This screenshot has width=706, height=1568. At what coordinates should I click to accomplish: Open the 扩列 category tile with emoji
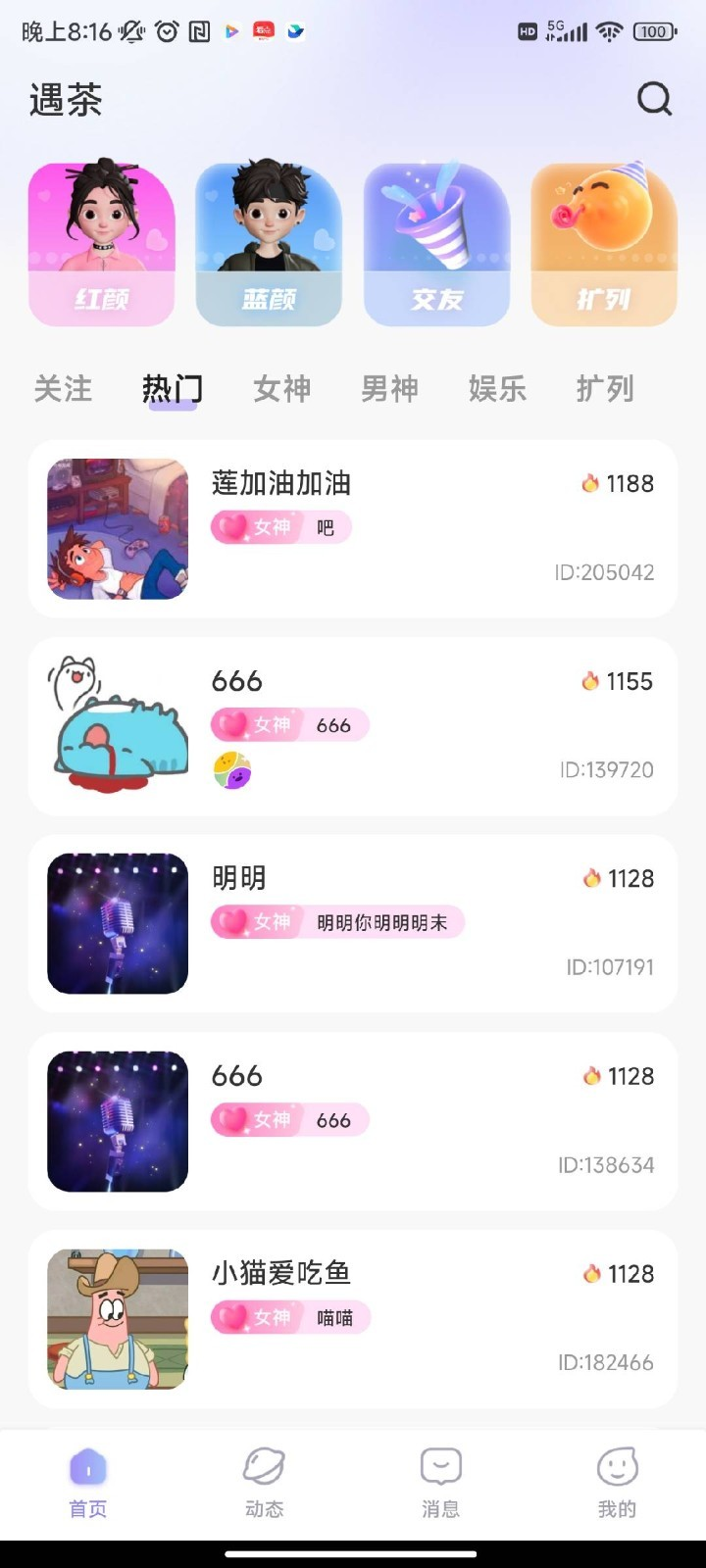click(604, 244)
